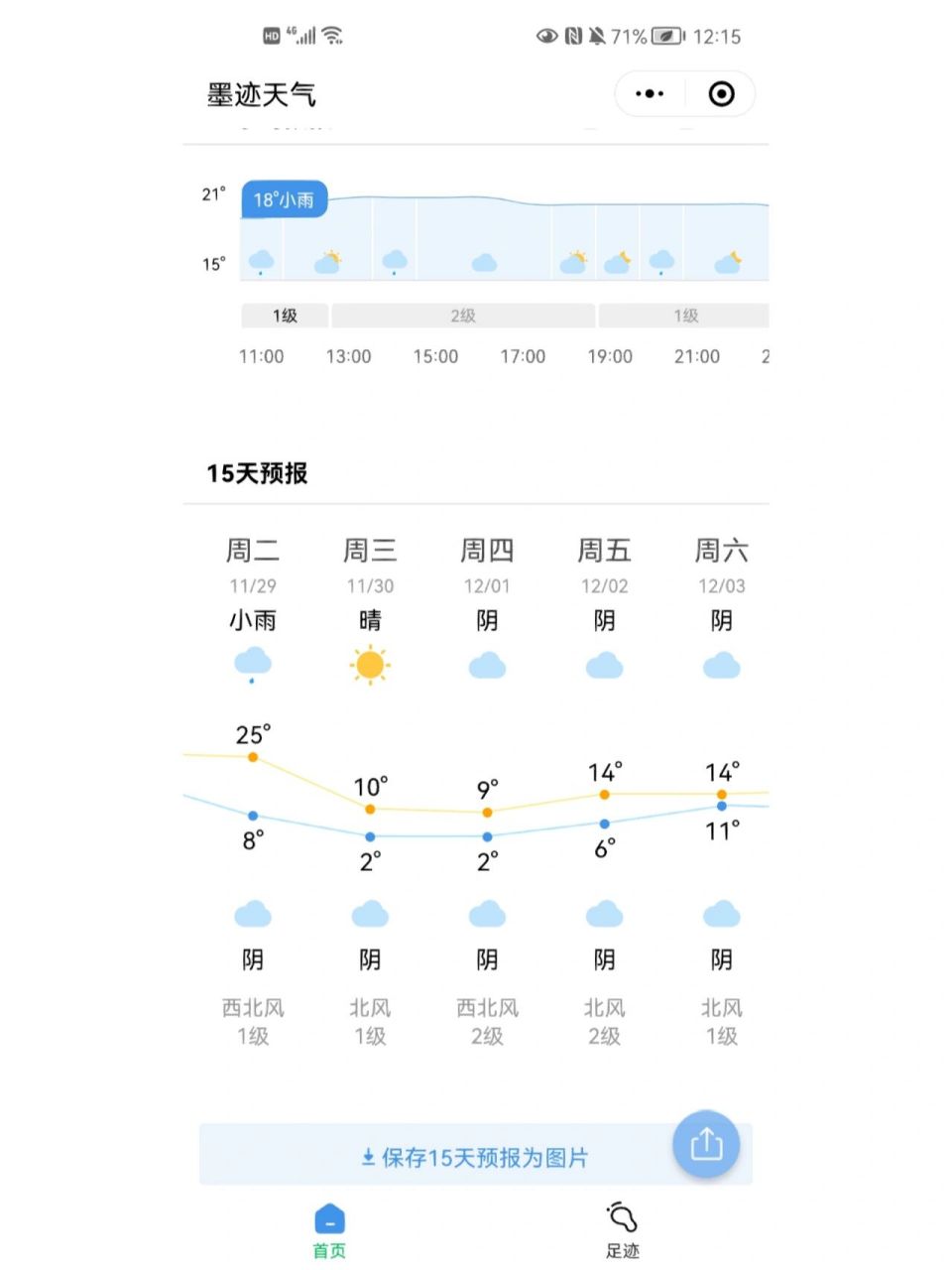Tap the 15天预报 section heading
This screenshot has width=952, height=1270.
[257, 474]
